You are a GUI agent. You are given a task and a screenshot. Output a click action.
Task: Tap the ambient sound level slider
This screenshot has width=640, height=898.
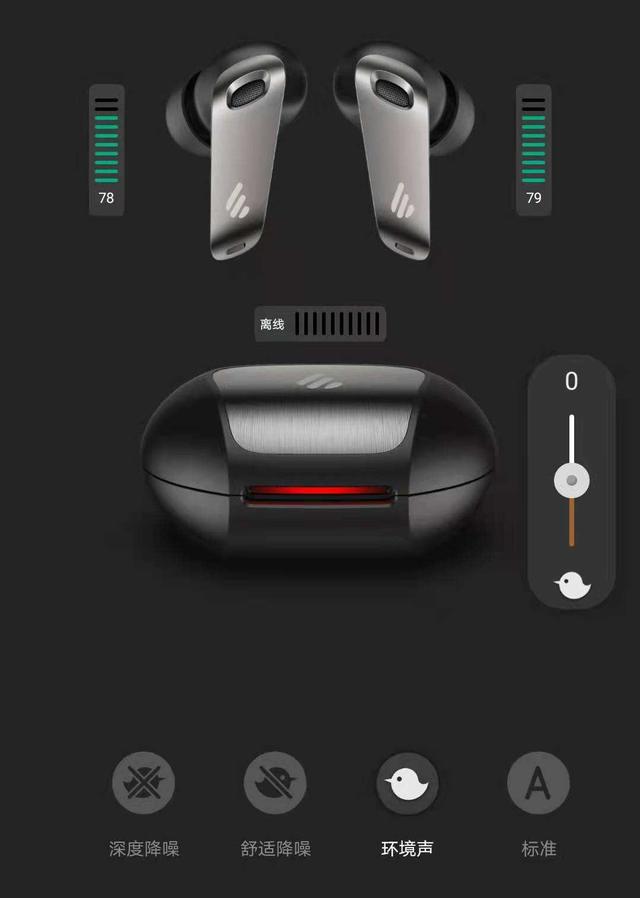point(571,481)
